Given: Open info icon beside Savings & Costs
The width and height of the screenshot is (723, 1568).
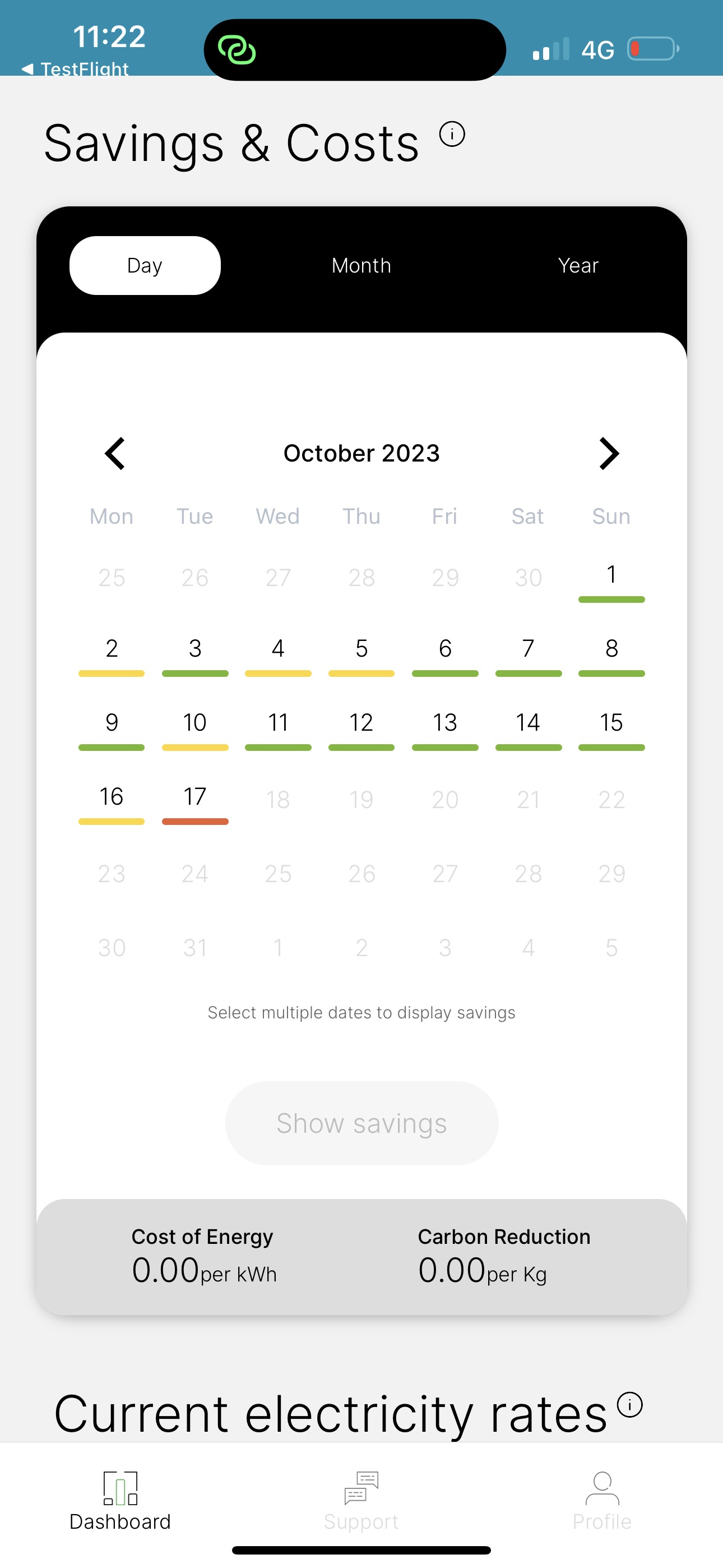Looking at the screenshot, I should (452, 134).
